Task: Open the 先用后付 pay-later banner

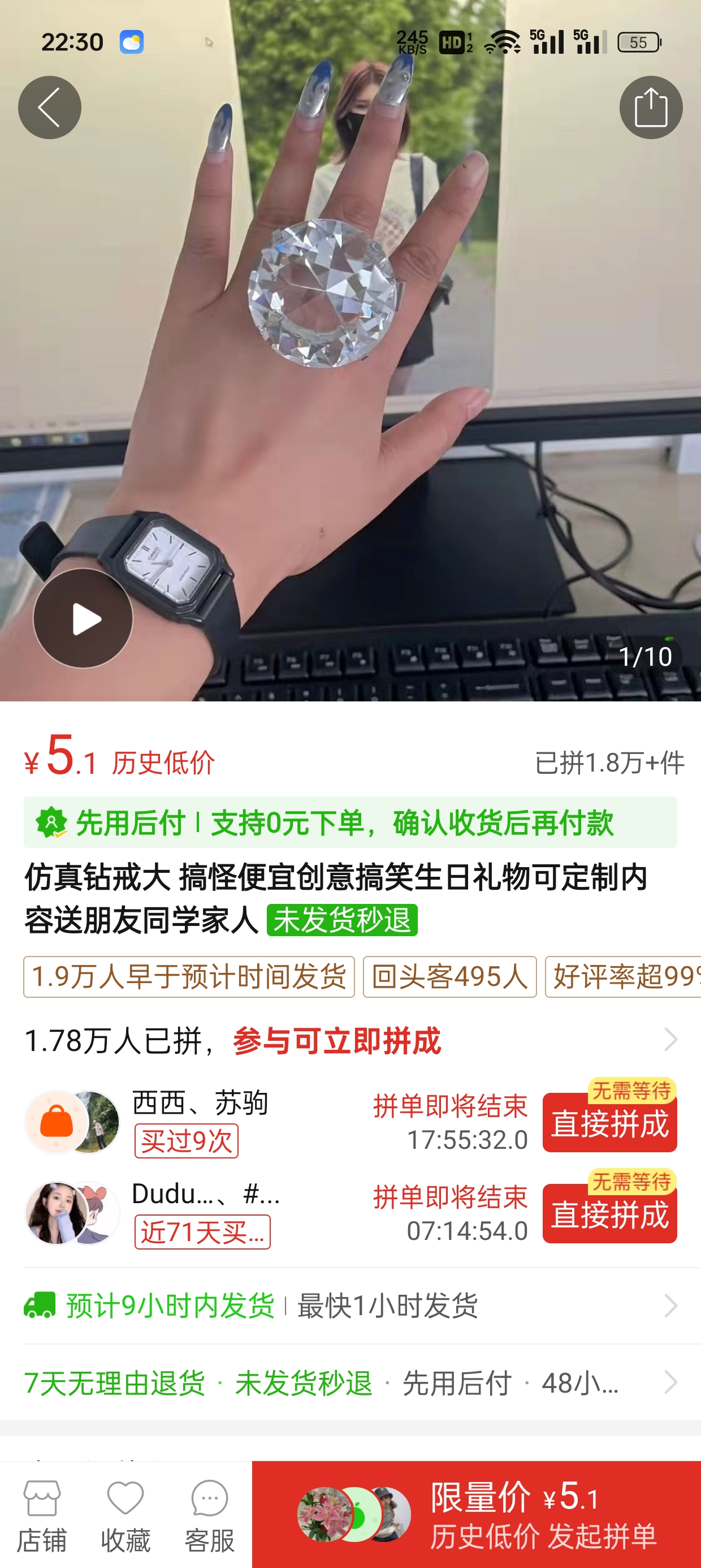Action: (350, 822)
